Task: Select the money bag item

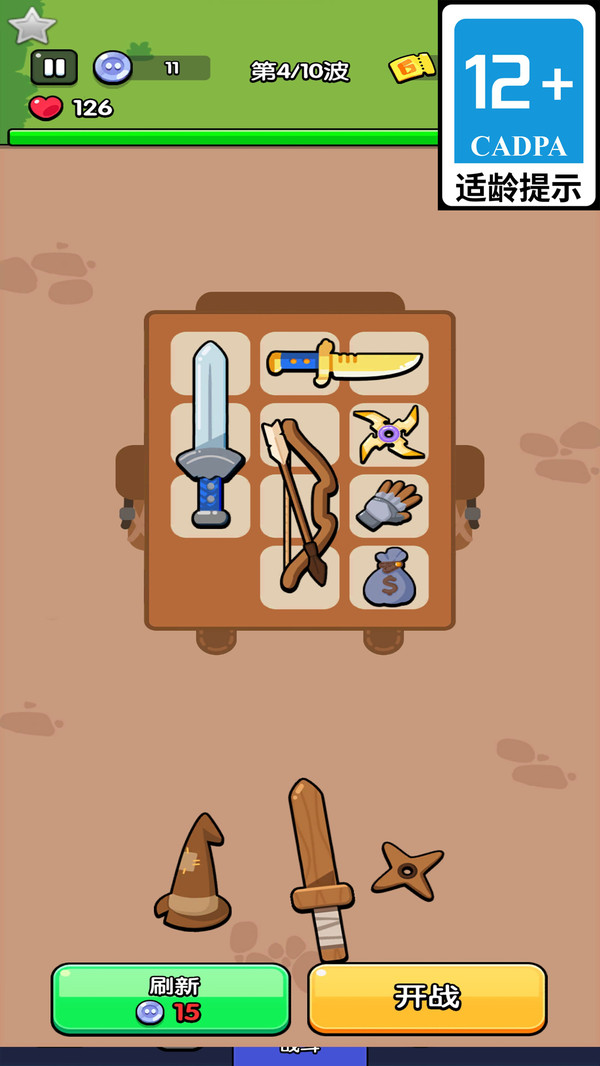Action: pos(389,577)
